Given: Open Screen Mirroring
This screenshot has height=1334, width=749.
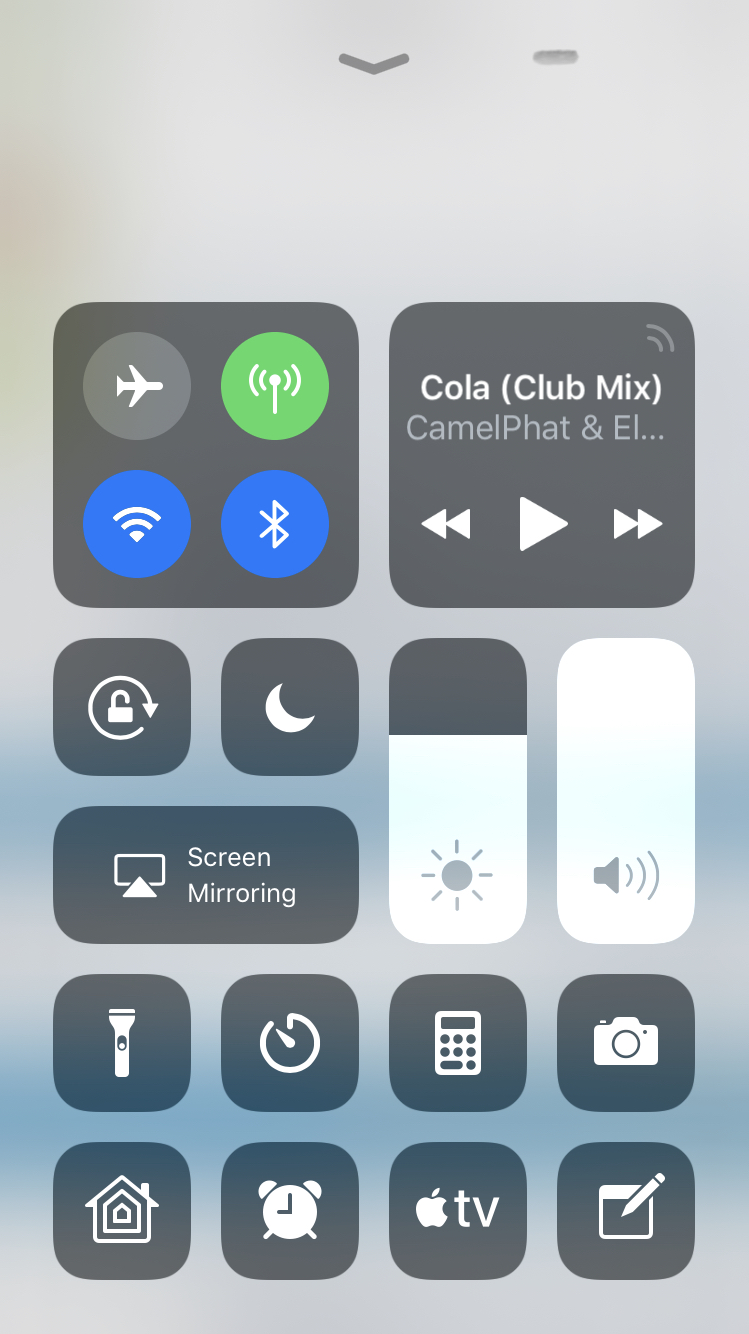Looking at the screenshot, I should tap(206, 875).
